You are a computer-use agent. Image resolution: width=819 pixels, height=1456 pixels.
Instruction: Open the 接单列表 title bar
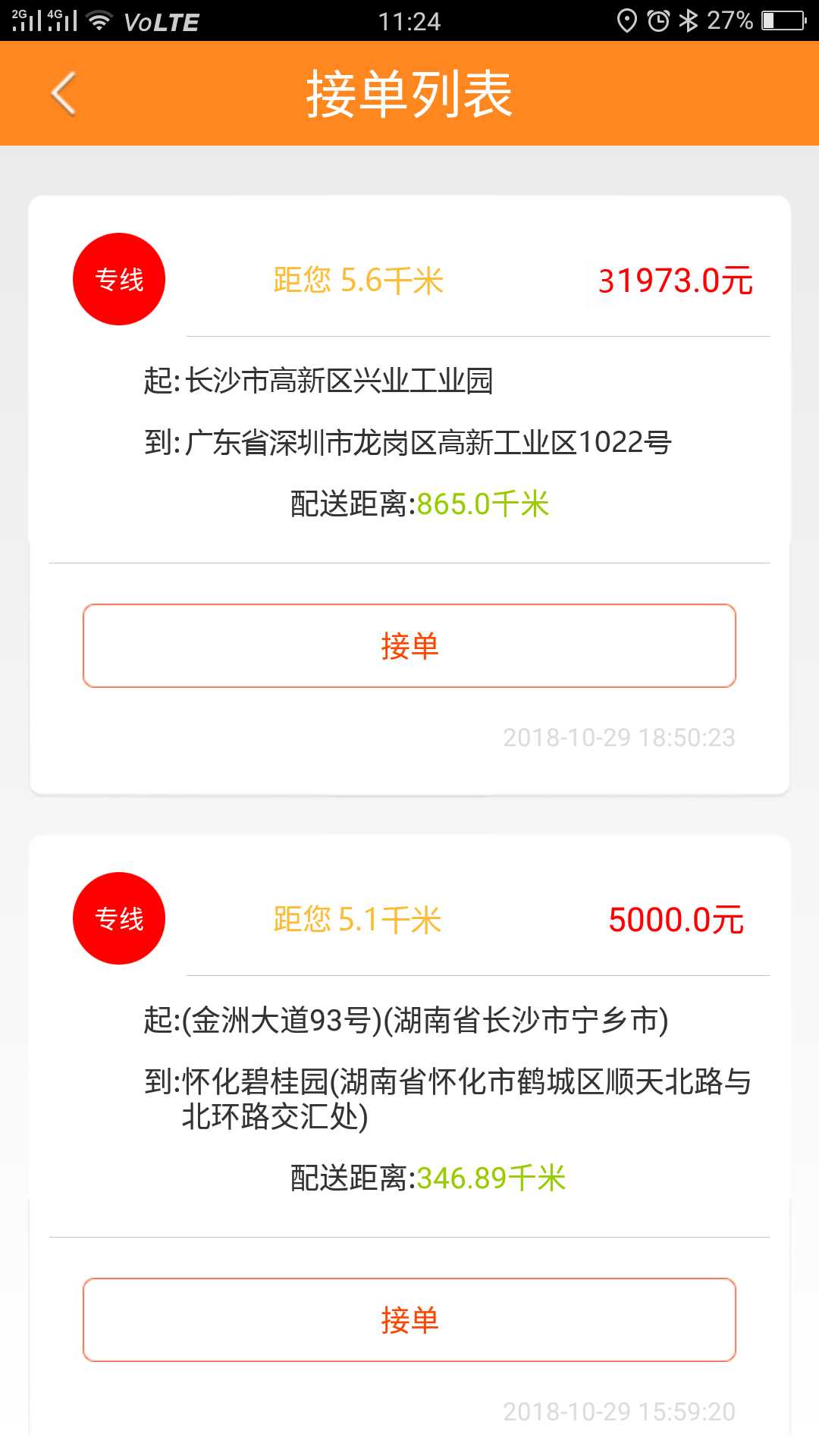[x=409, y=93]
